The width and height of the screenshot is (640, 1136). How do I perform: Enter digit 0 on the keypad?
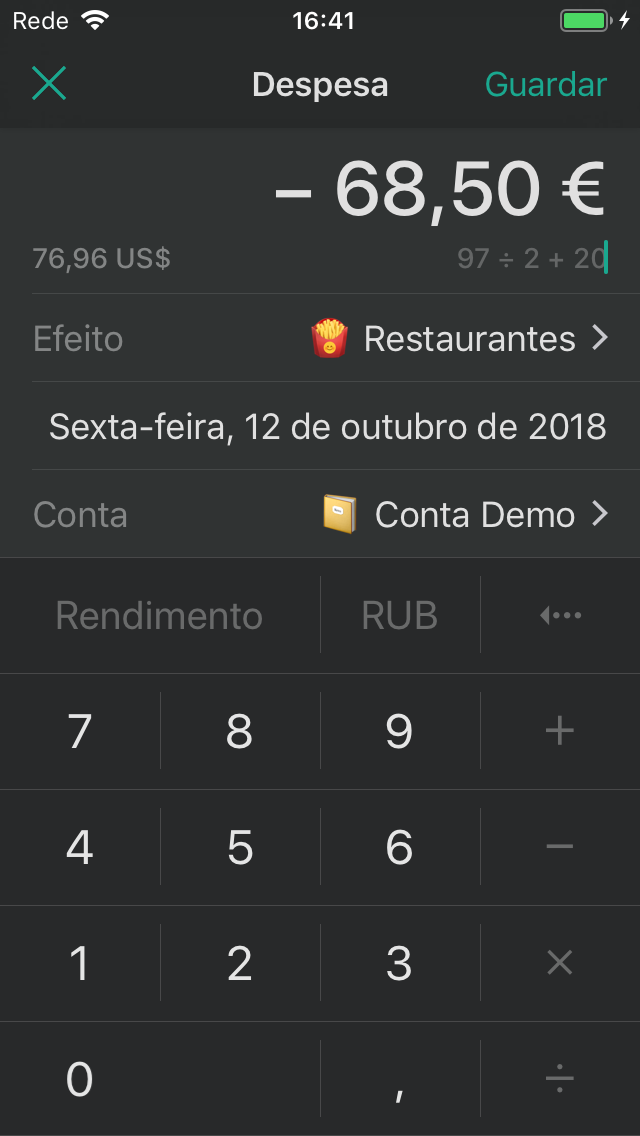80,1079
